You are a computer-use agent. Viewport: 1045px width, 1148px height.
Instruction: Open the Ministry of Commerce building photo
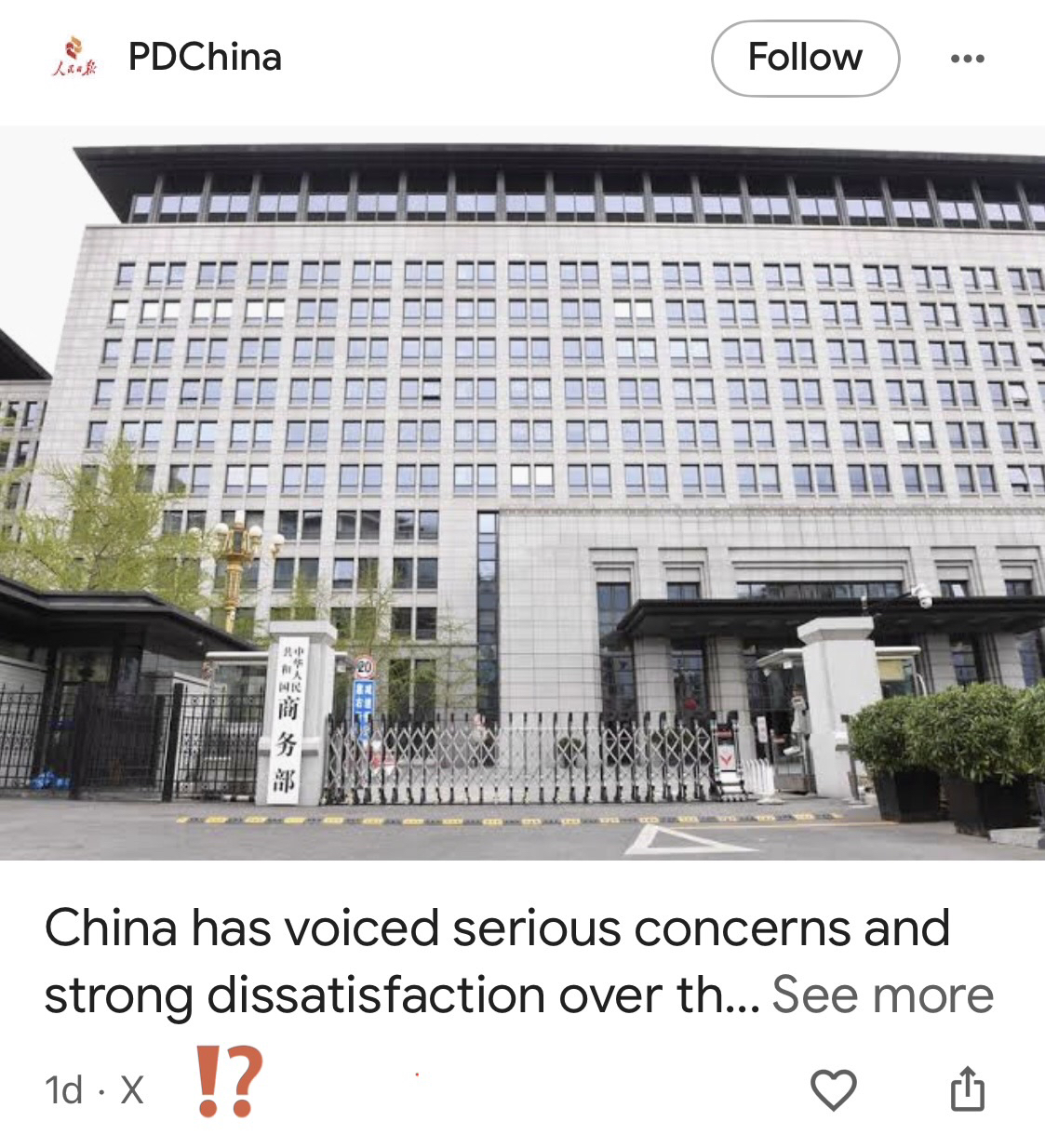[x=522, y=493]
